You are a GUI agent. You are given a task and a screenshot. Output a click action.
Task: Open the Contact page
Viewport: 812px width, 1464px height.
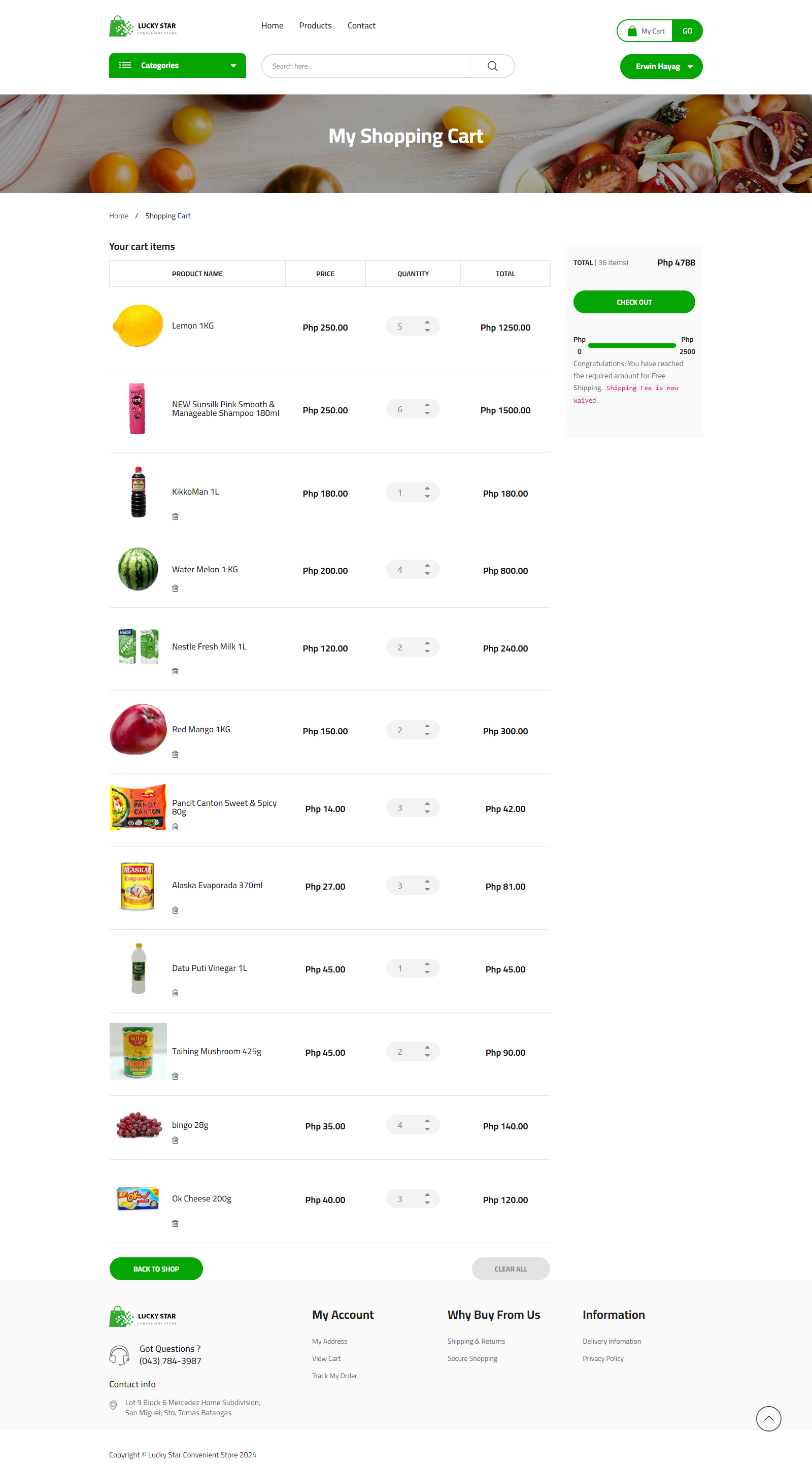(x=361, y=25)
